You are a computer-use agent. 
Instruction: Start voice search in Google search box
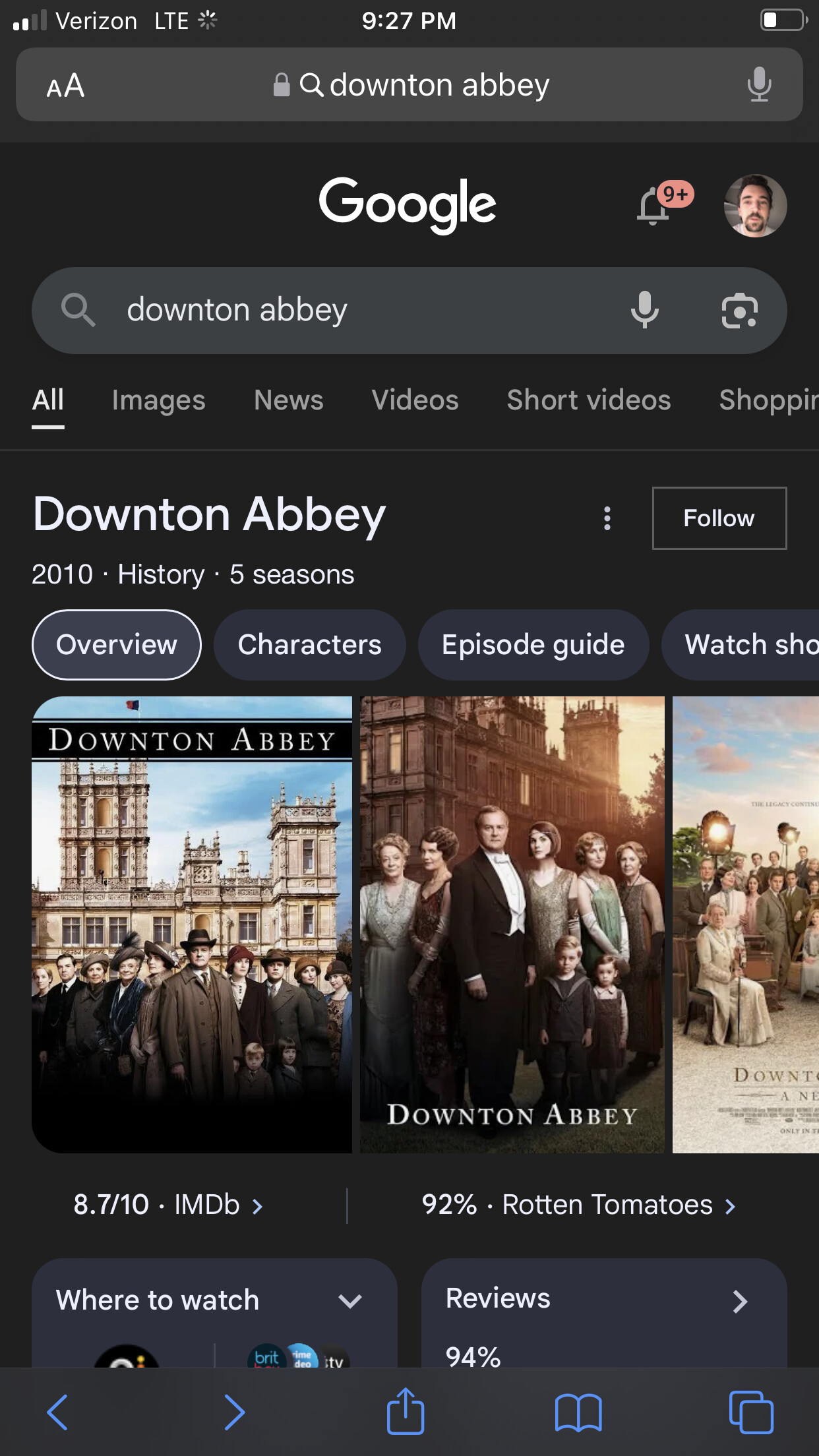point(644,310)
